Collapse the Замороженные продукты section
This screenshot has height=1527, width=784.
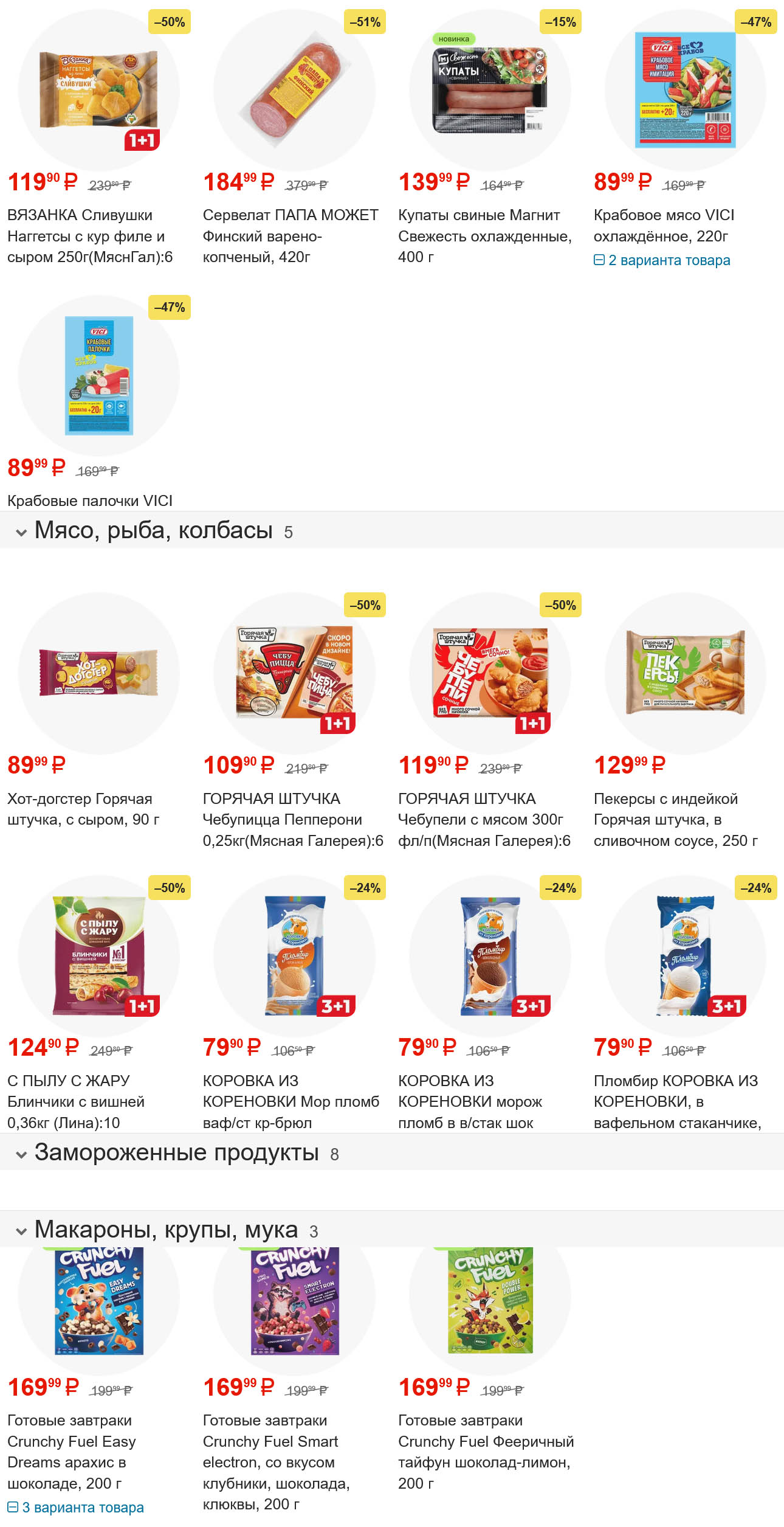22,1155
